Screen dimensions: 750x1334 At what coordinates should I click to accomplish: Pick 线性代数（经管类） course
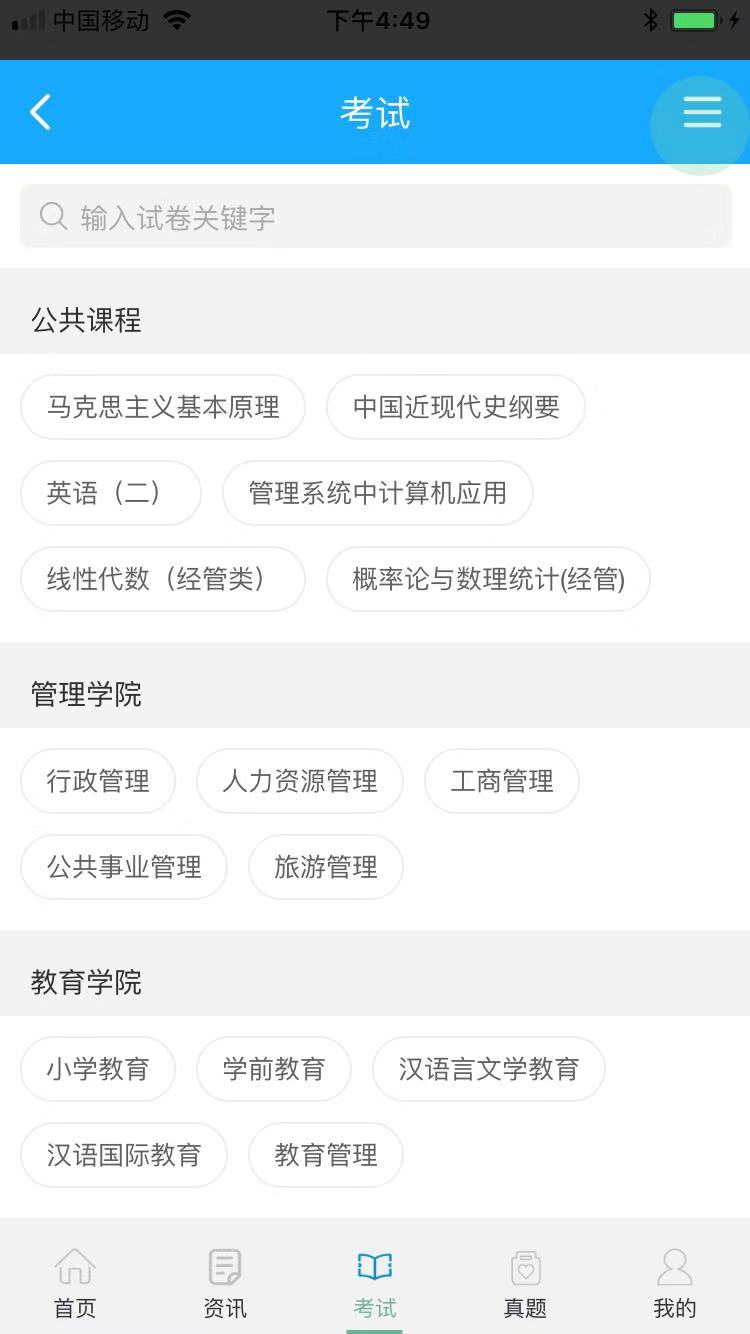162,579
